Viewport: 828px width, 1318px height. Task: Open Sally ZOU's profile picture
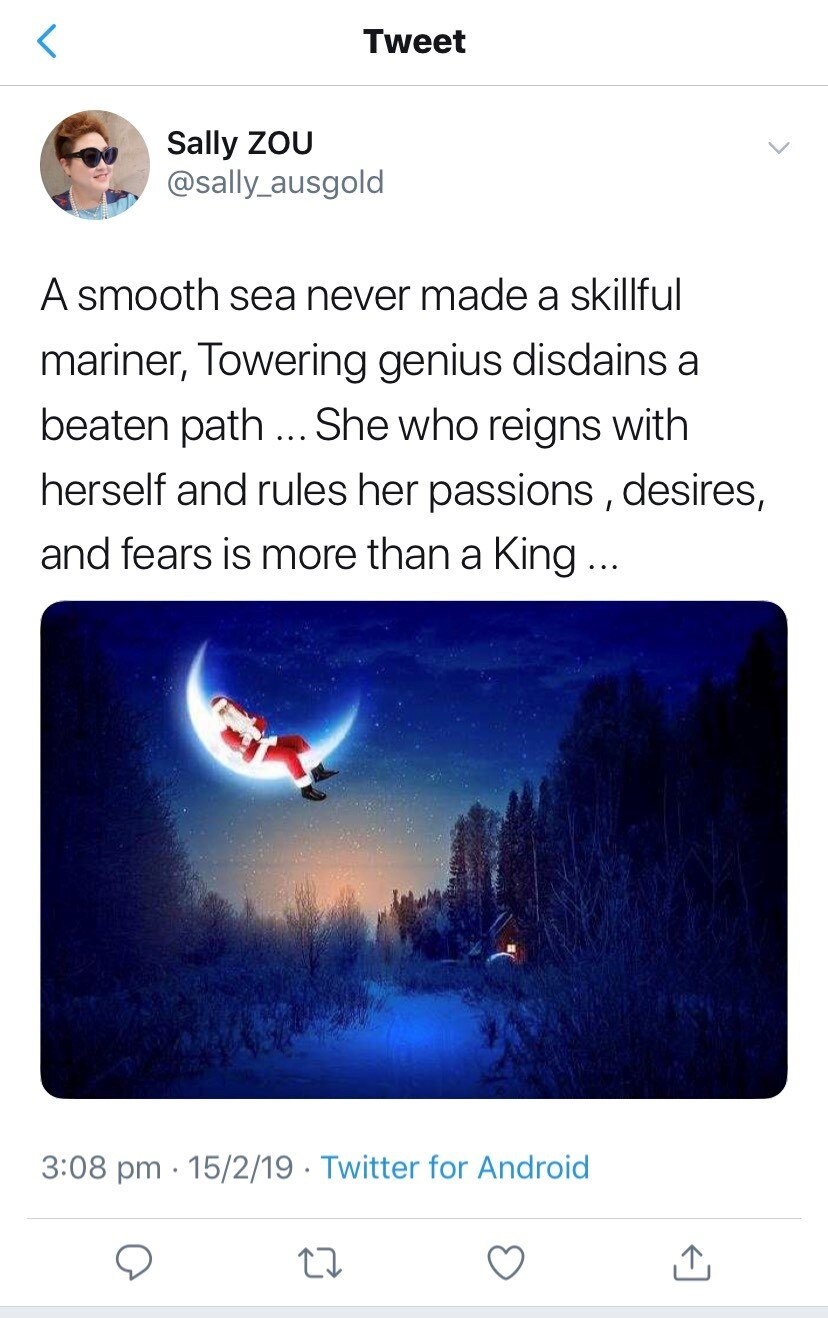coord(95,165)
